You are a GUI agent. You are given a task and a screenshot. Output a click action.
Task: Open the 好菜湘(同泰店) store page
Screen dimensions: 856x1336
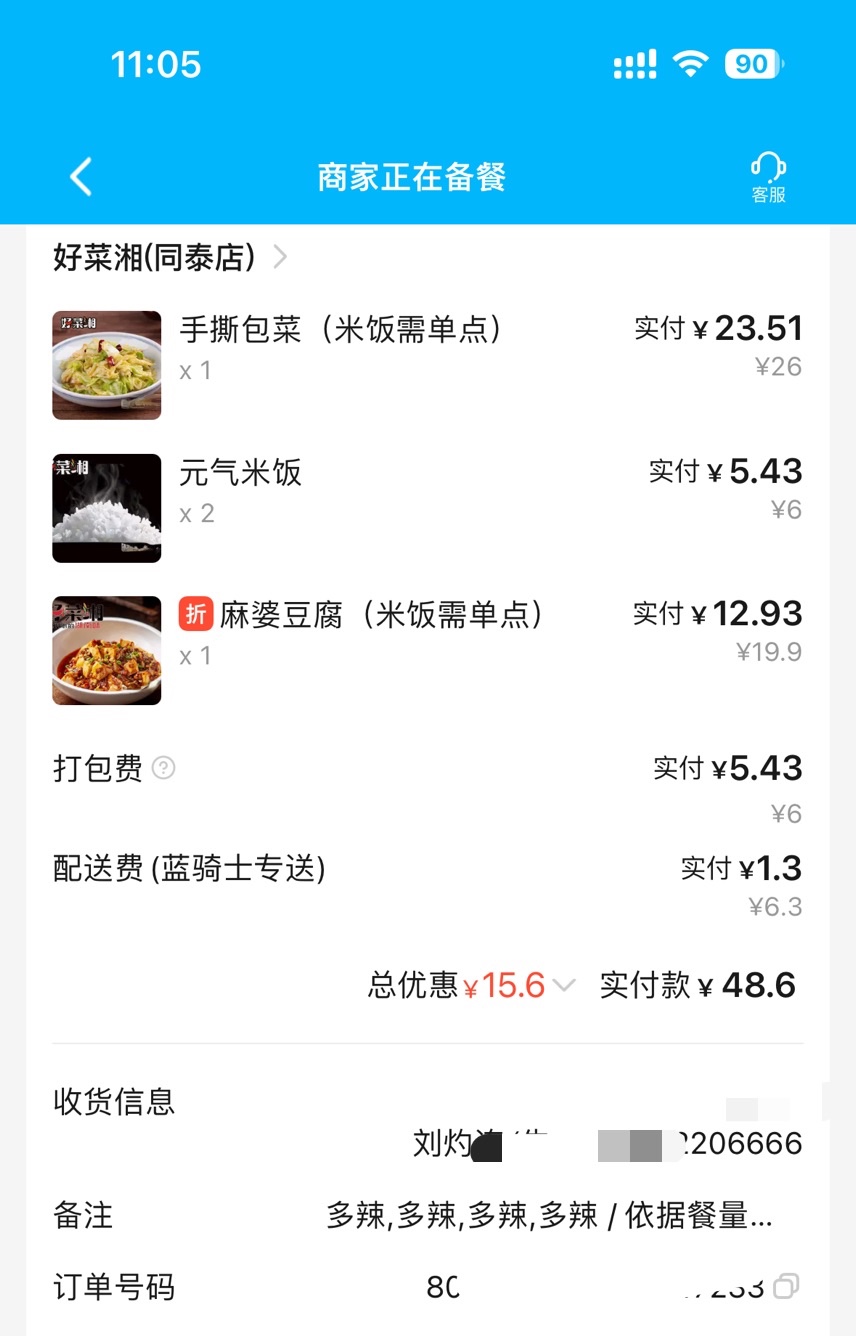coord(170,257)
